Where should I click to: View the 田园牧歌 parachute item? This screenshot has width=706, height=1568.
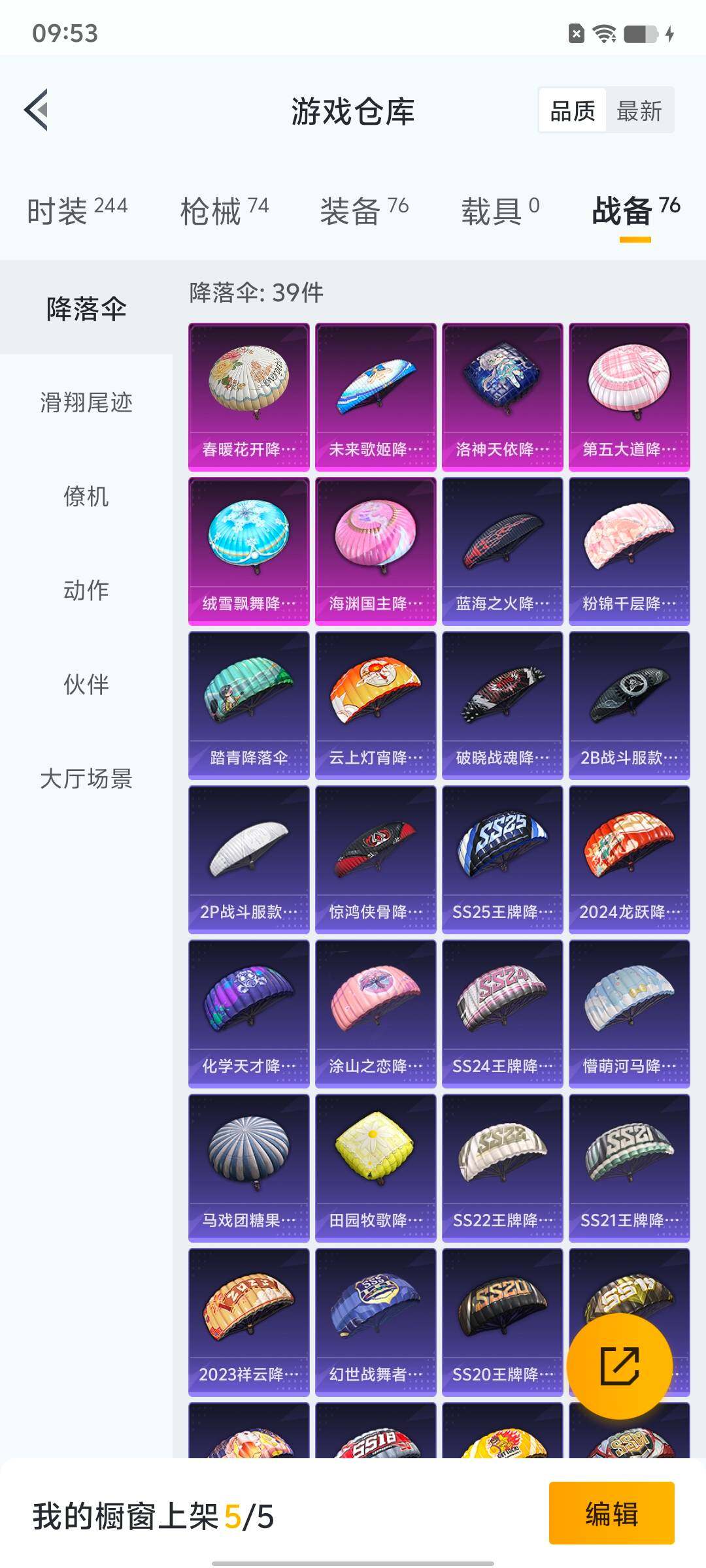(376, 1168)
